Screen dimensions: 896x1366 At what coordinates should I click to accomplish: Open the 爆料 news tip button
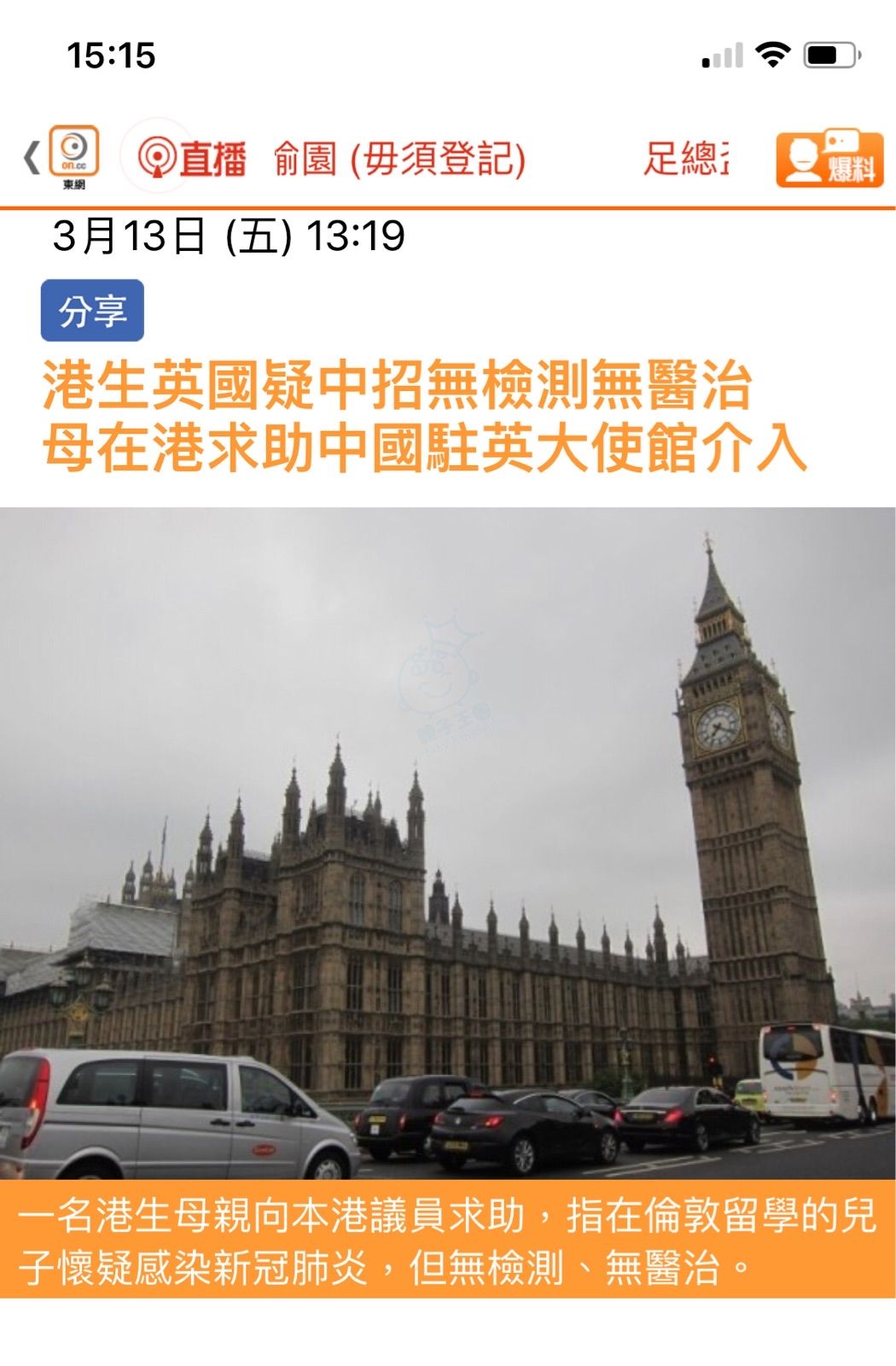click(829, 159)
